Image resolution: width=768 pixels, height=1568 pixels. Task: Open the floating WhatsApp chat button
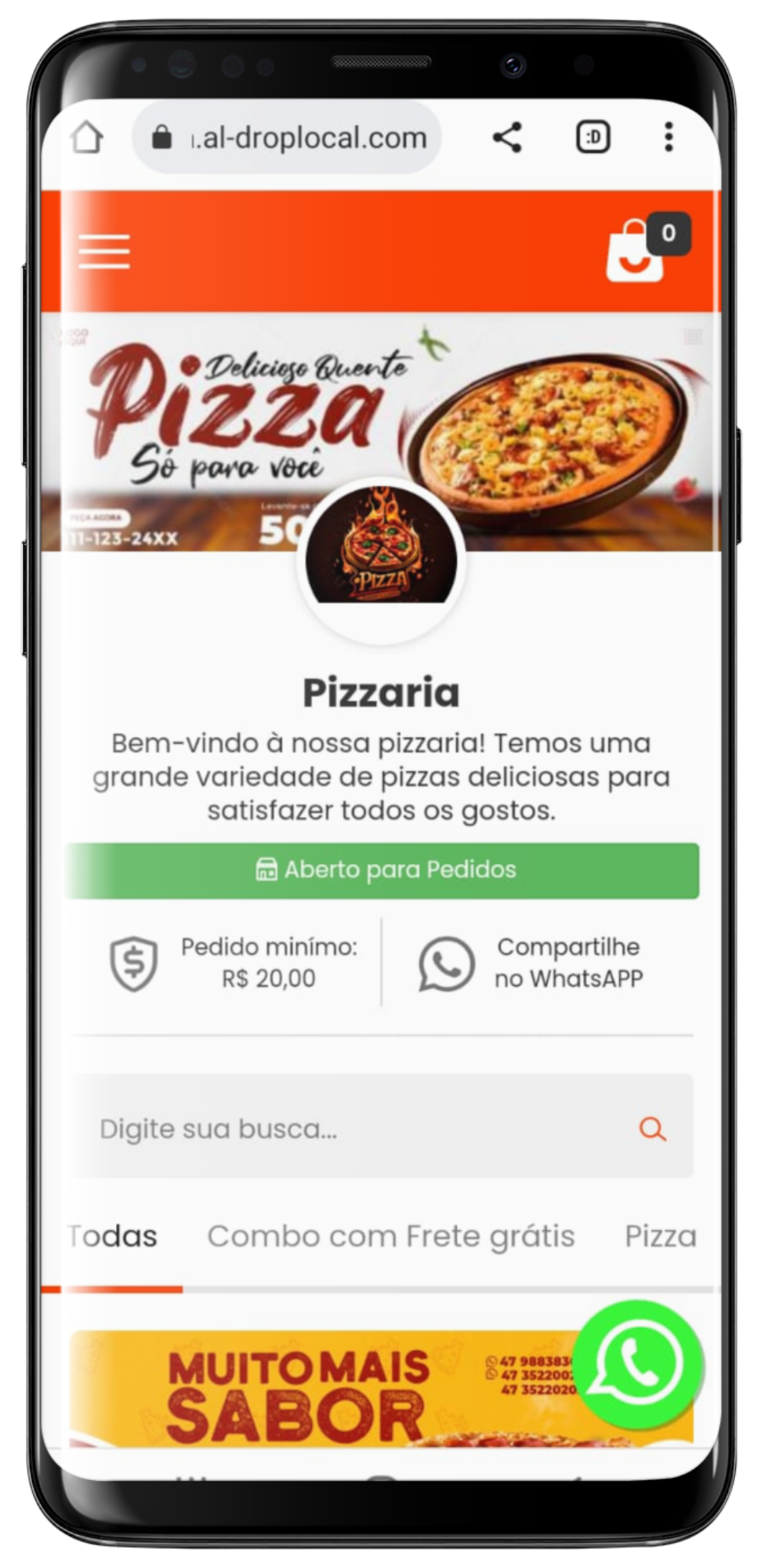(x=640, y=1364)
